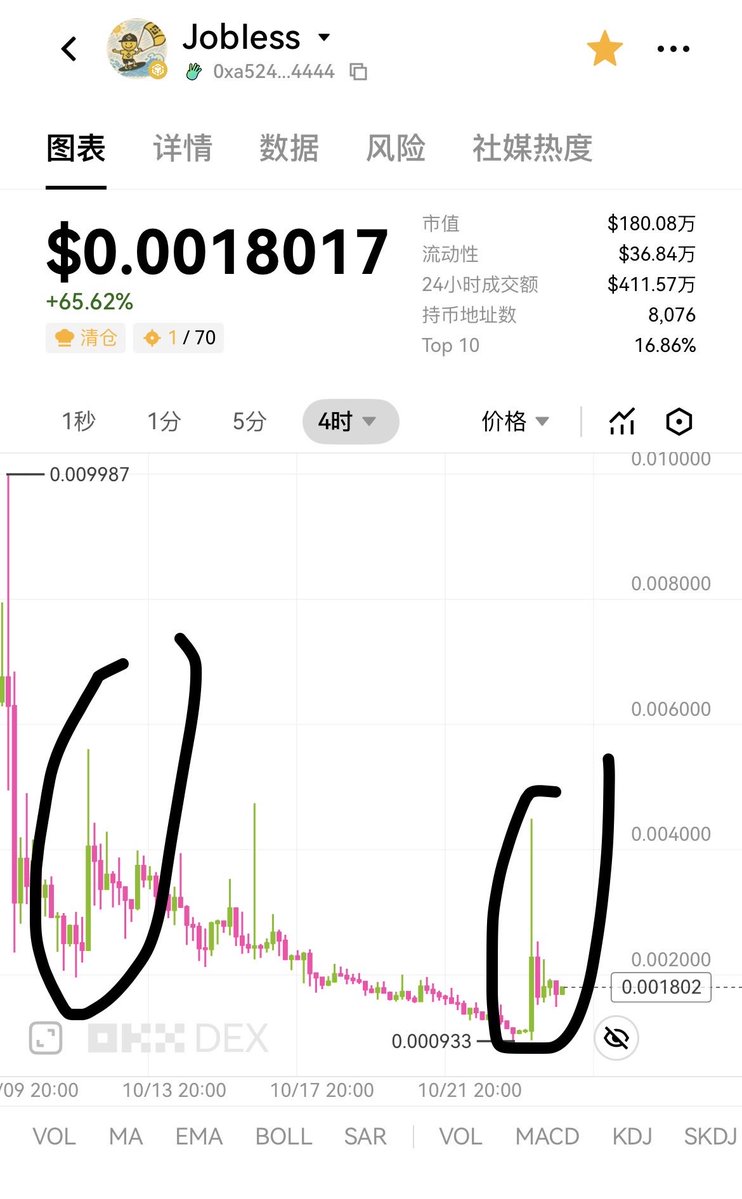742x1199 pixels.
Task: Expand the 4时 interval dropdown
Action: coord(349,422)
